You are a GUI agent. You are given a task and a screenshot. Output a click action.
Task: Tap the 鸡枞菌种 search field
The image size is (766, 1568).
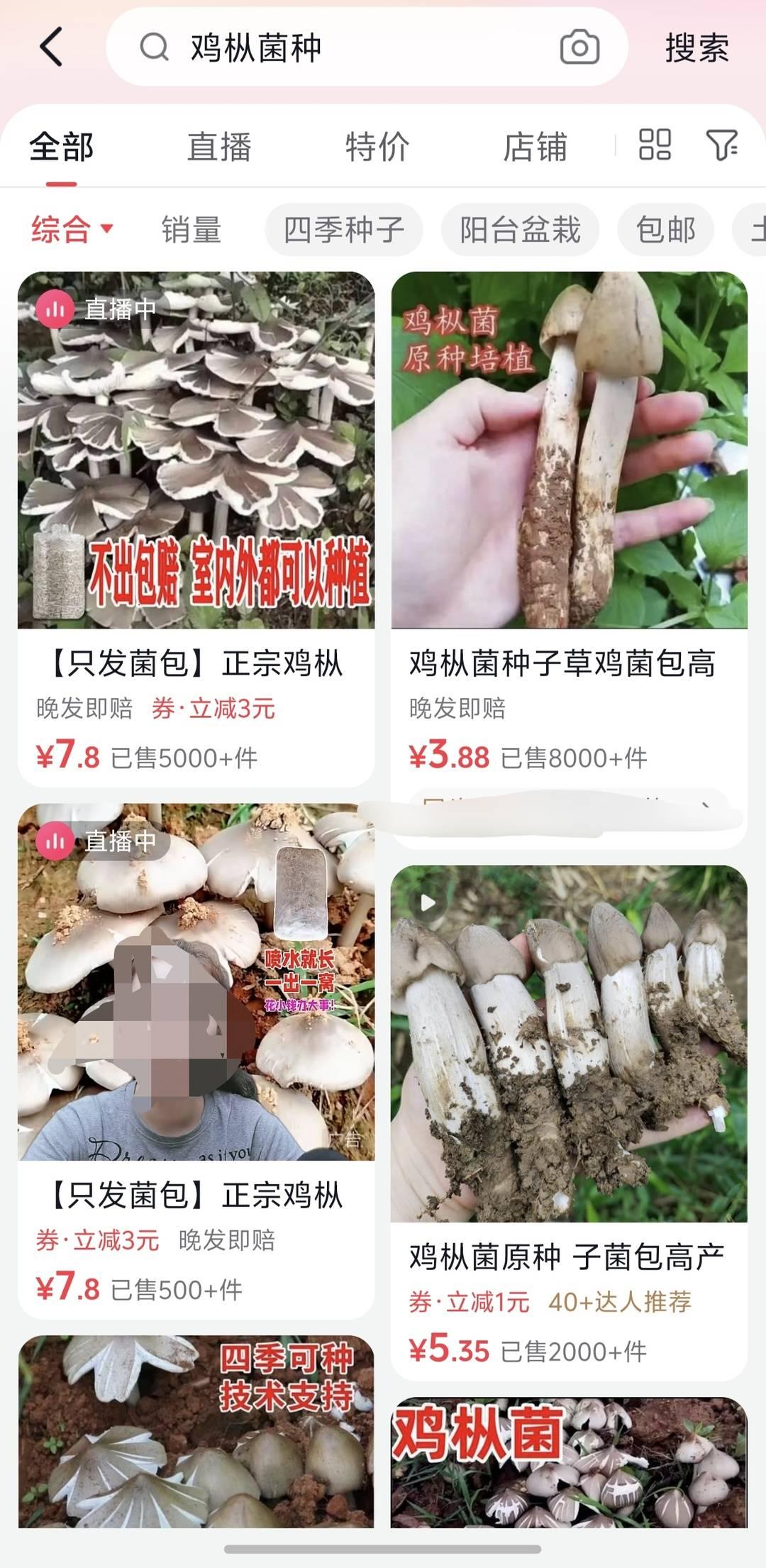coord(340,48)
